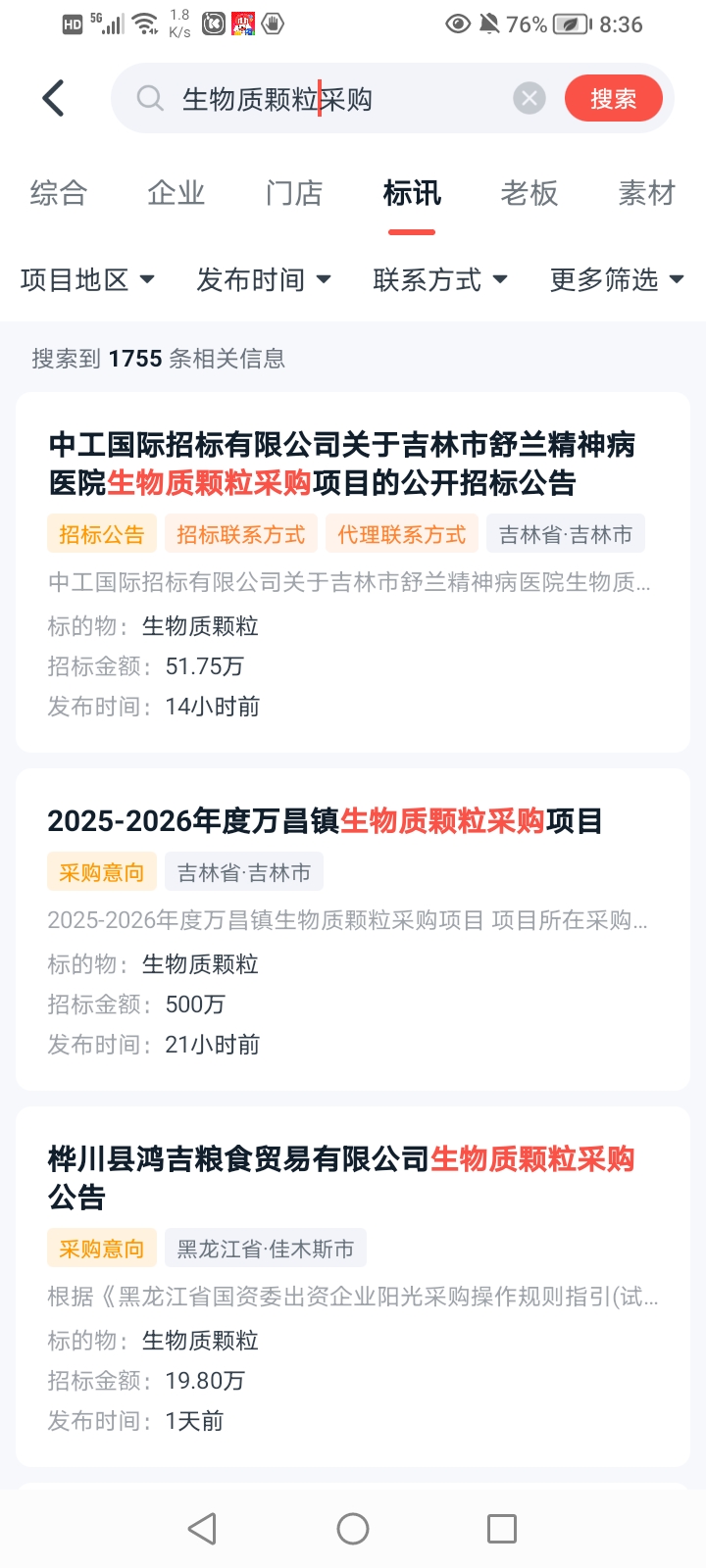Screen dimensions: 706x1568
Task: Switch to the 门店 tab
Action: coord(294,193)
